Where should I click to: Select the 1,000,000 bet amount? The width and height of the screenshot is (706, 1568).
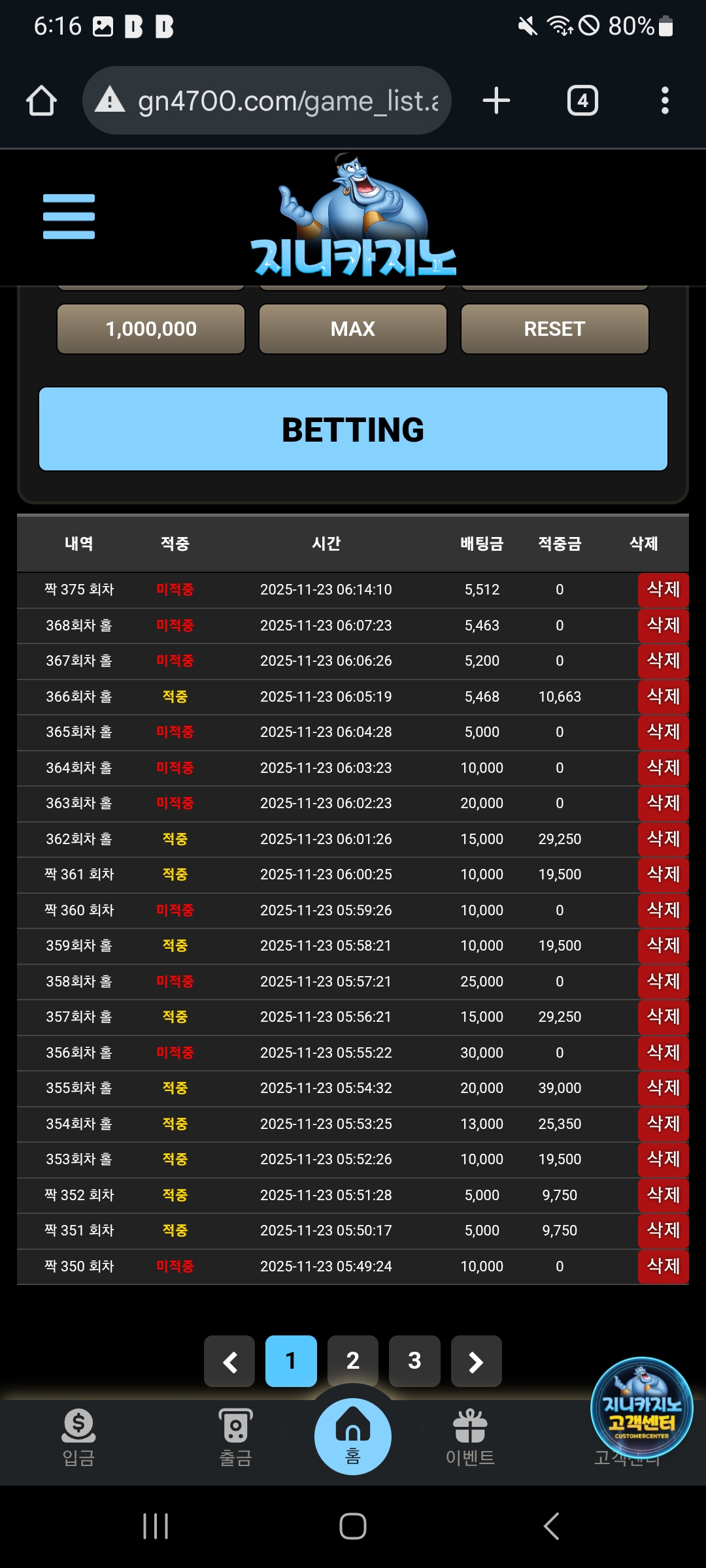point(151,329)
